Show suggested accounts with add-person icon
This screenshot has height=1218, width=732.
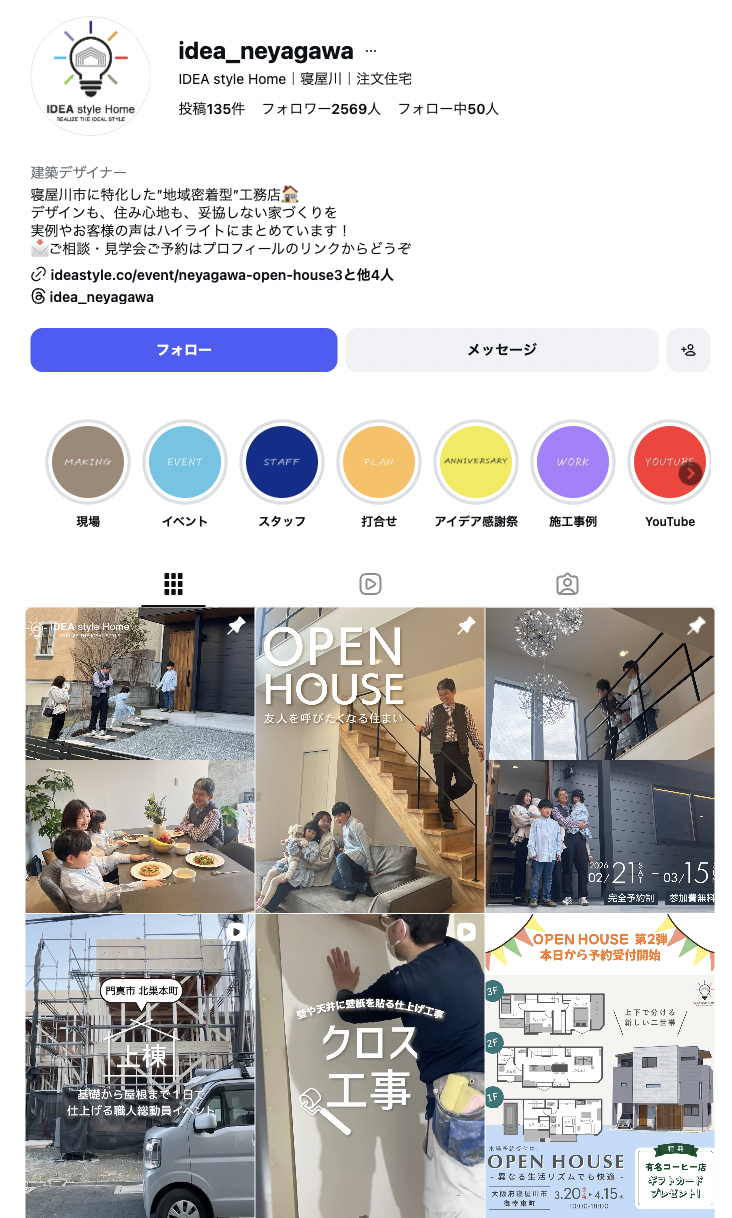point(688,350)
